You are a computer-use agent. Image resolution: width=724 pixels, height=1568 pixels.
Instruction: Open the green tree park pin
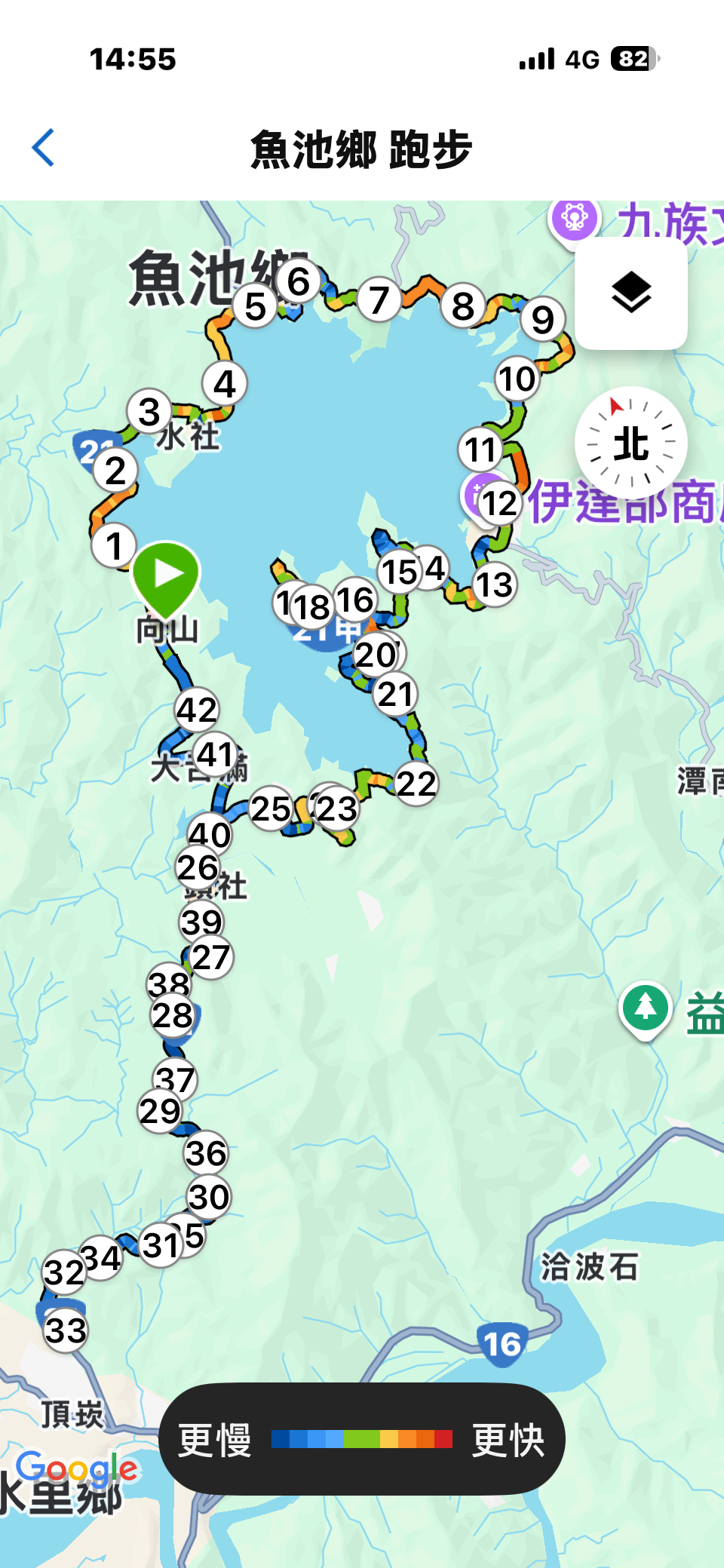point(645,1008)
